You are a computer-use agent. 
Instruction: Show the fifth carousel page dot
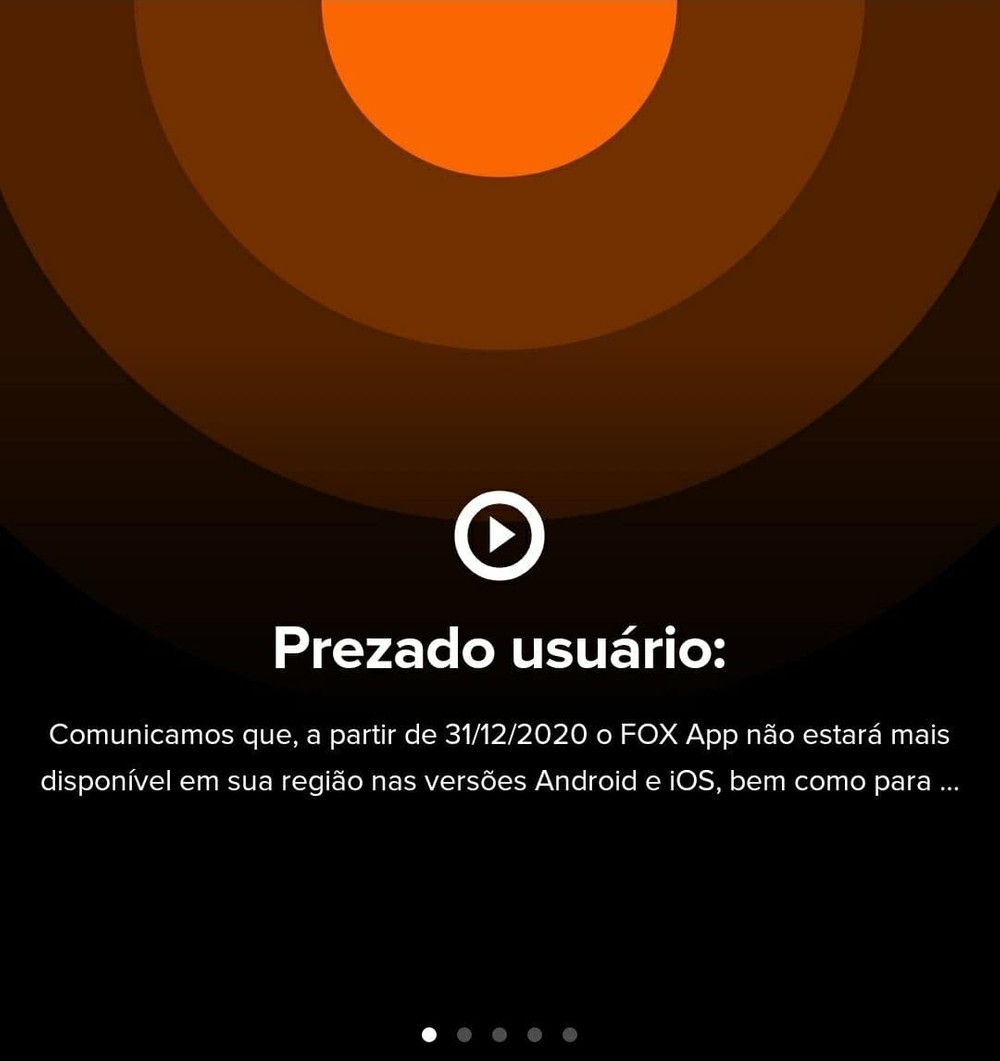point(569,1035)
